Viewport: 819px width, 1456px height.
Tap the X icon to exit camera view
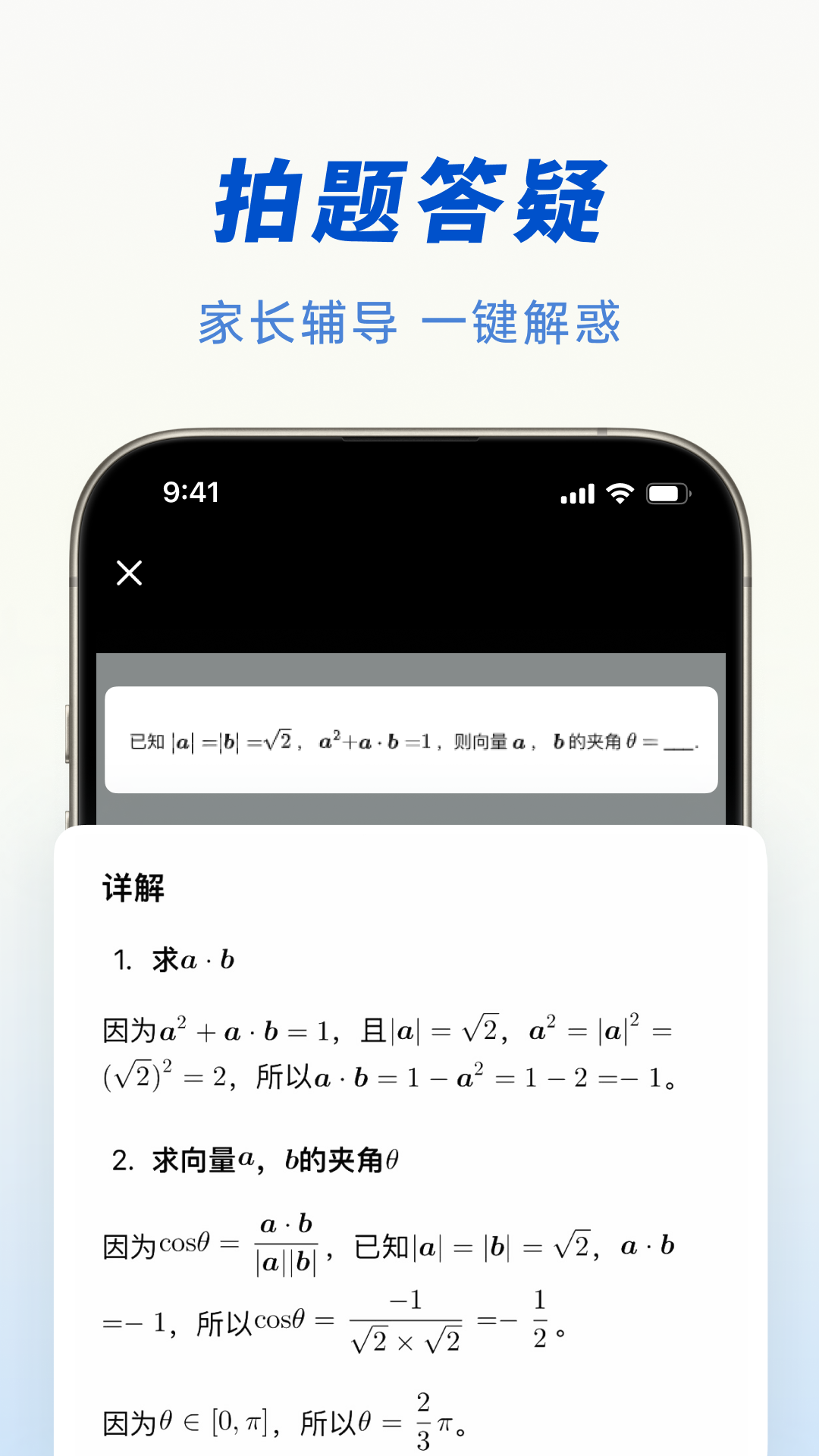(x=127, y=574)
